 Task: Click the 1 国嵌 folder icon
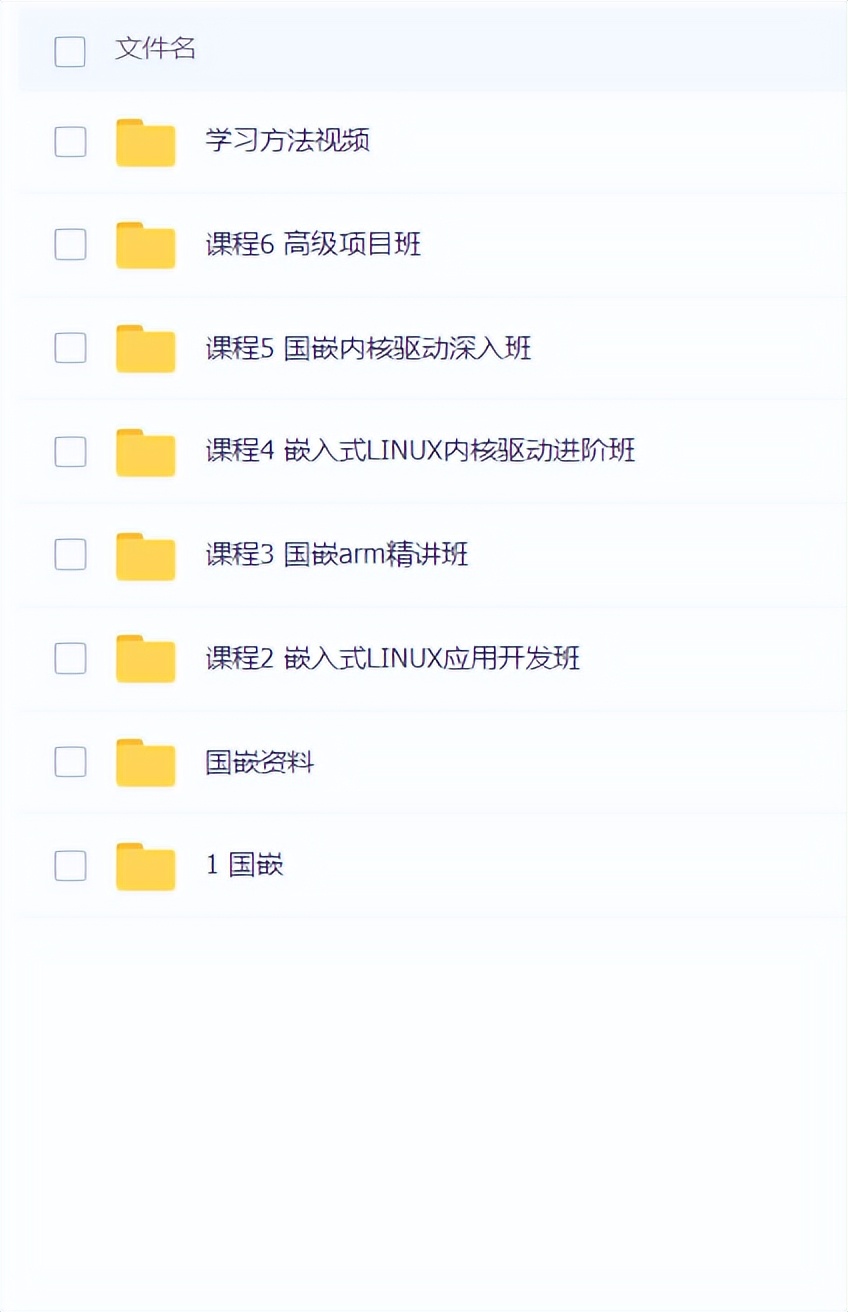click(145, 865)
